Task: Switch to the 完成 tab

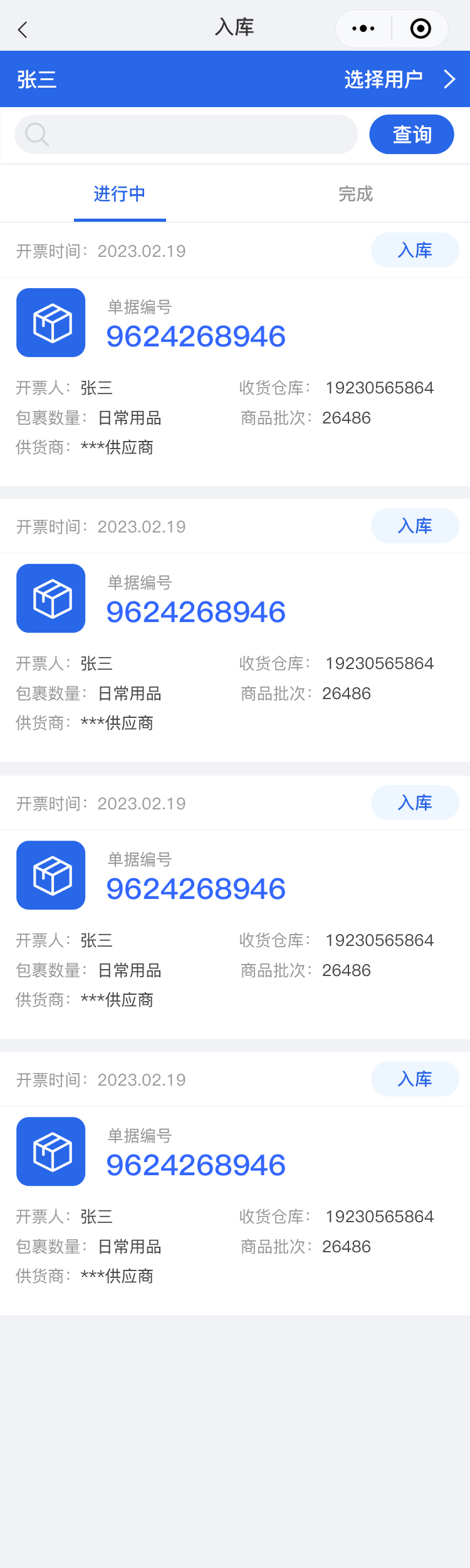Action: click(x=355, y=194)
